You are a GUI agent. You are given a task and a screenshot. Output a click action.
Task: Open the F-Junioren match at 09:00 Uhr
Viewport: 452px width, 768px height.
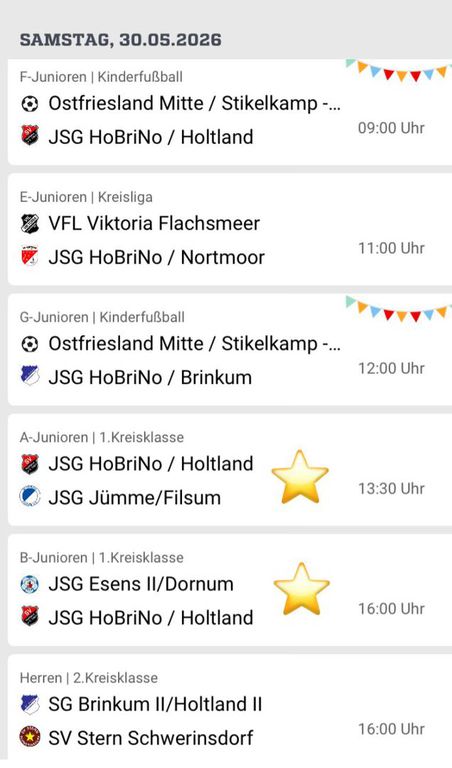click(230, 112)
